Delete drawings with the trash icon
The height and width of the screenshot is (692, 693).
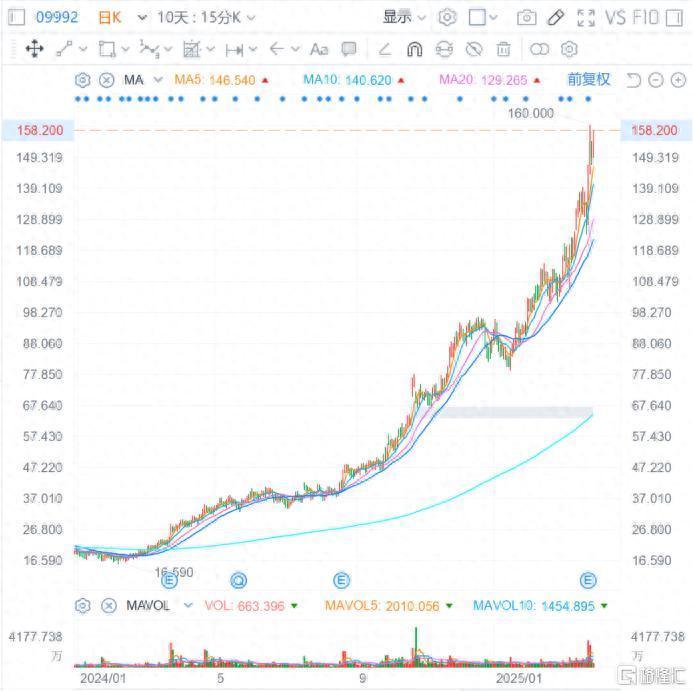click(x=504, y=48)
